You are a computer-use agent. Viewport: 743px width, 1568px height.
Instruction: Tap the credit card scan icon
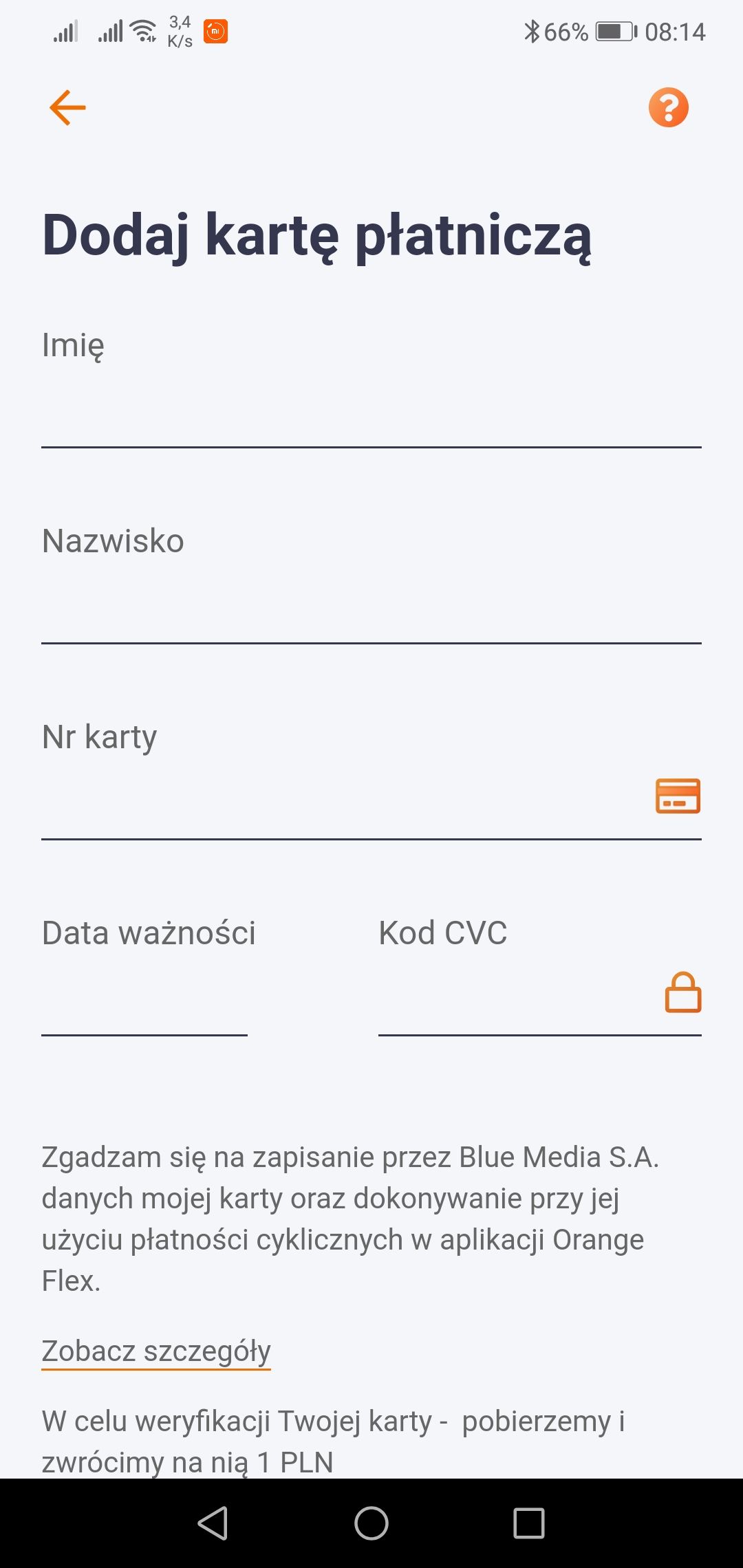pos(677,795)
